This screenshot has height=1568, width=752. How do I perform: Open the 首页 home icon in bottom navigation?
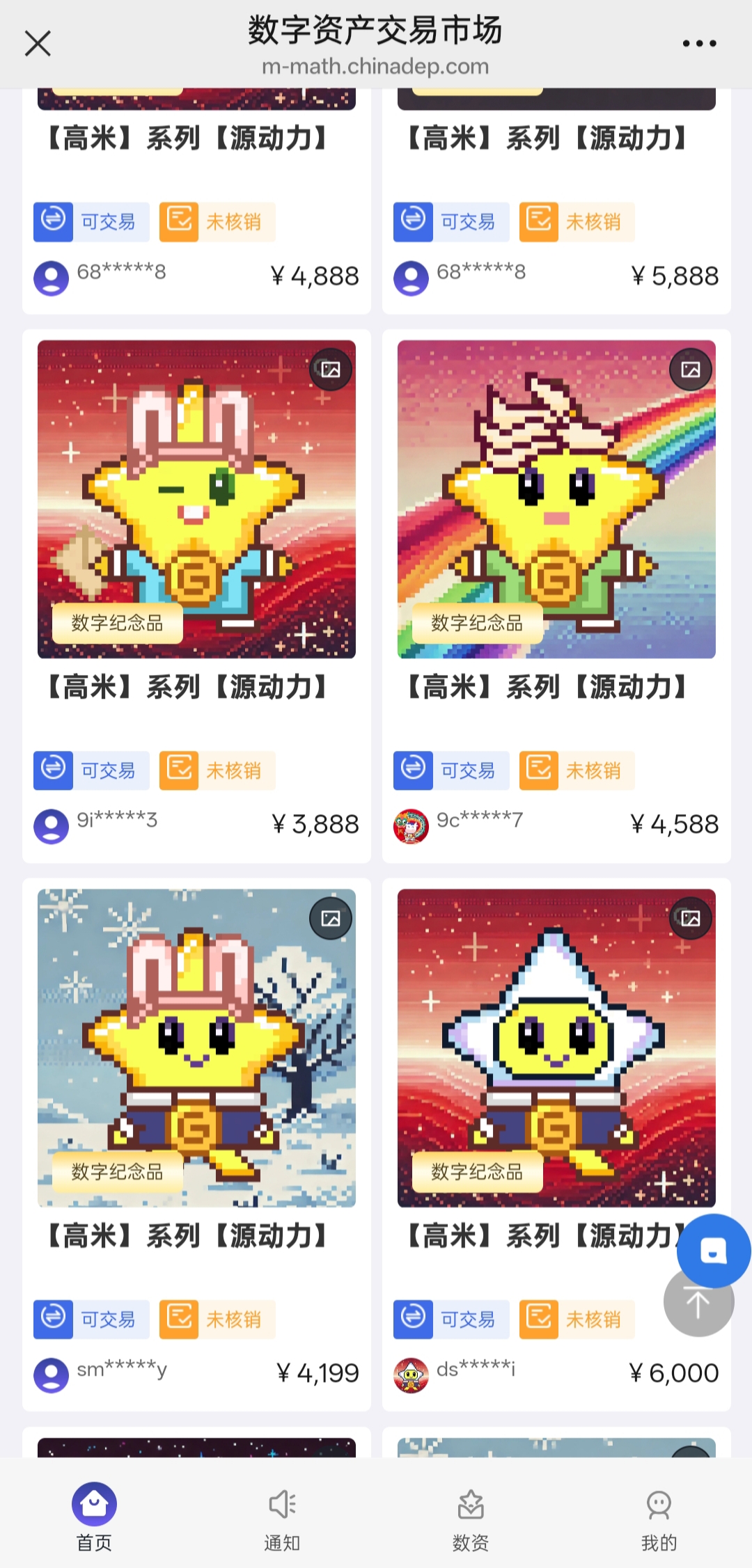[x=94, y=1503]
